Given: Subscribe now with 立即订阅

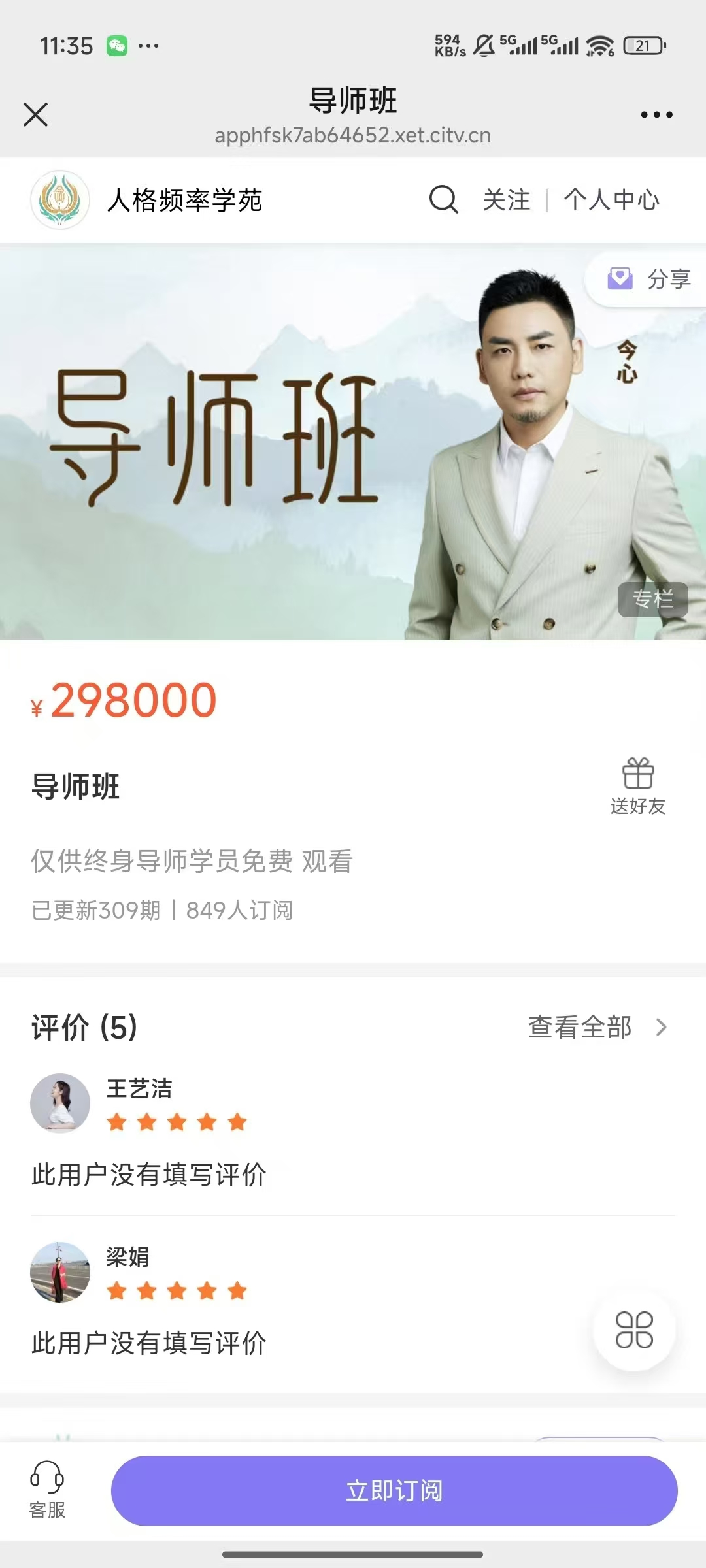Looking at the screenshot, I should (394, 1490).
